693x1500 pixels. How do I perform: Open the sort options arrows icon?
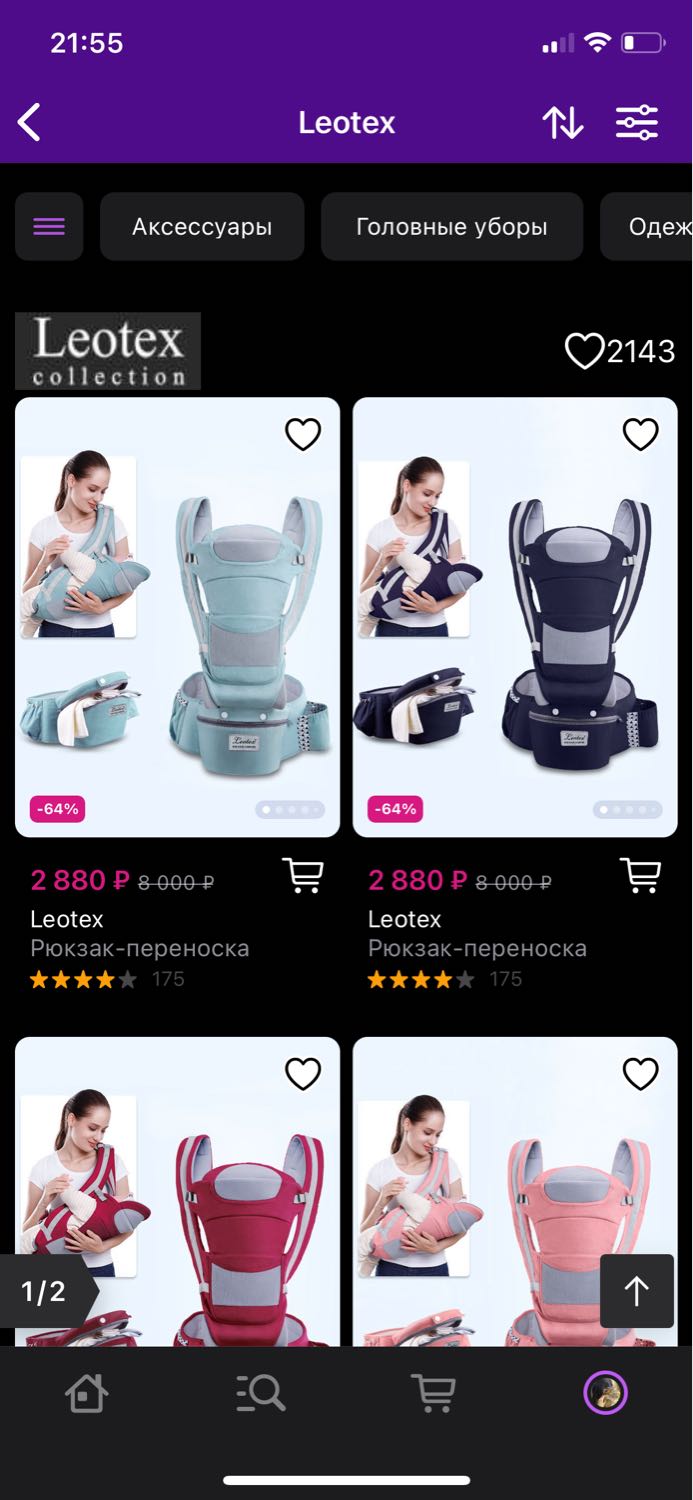click(562, 123)
